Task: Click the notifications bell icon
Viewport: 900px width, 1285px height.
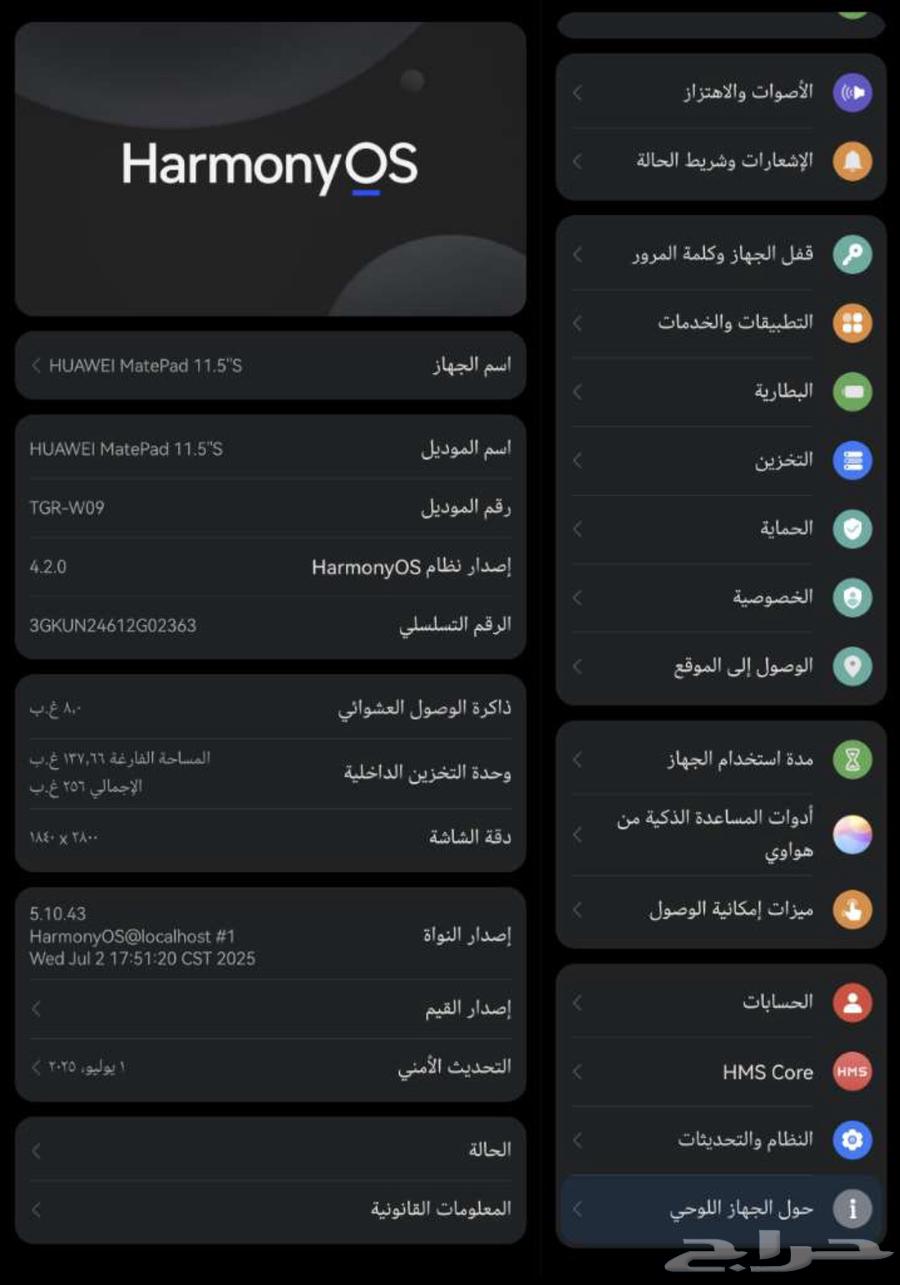Action: coord(853,161)
